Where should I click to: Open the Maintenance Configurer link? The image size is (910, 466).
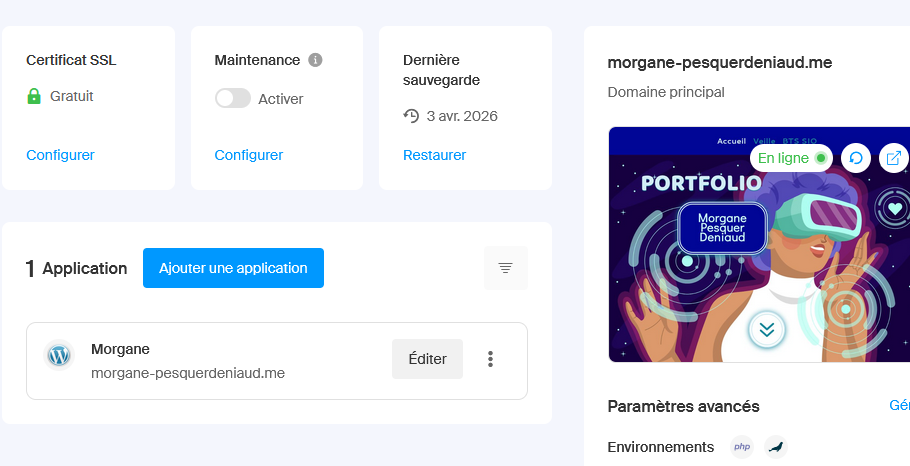click(248, 155)
